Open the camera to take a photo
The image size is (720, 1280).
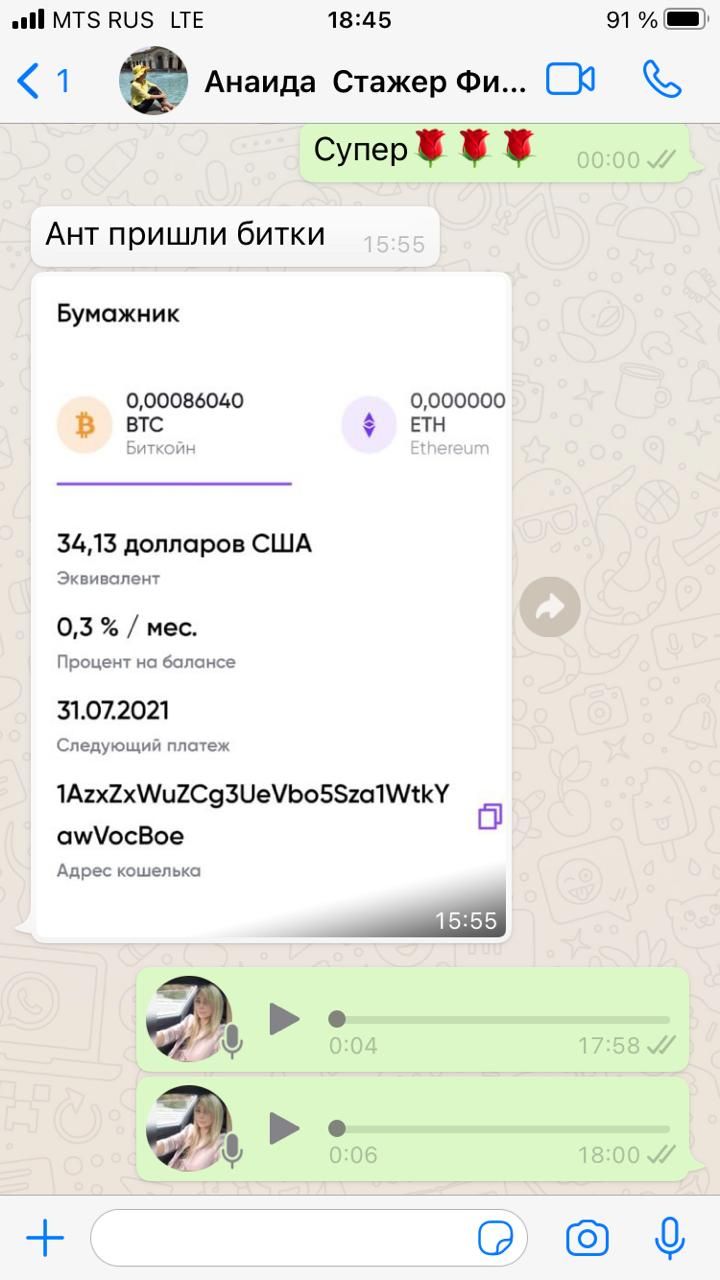click(x=587, y=1239)
